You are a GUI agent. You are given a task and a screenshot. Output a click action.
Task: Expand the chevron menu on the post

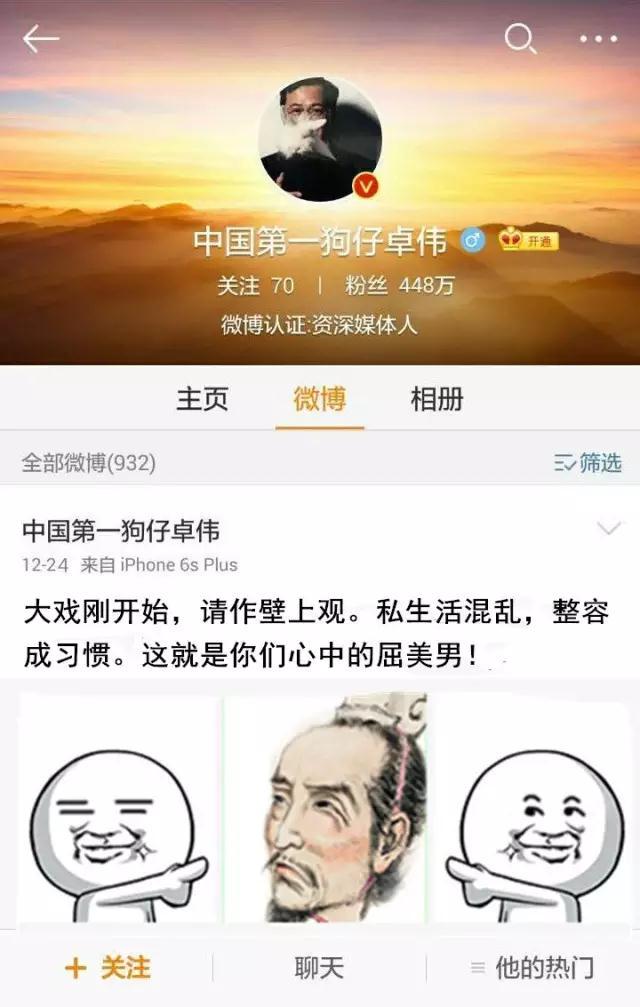tap(608, 529)
